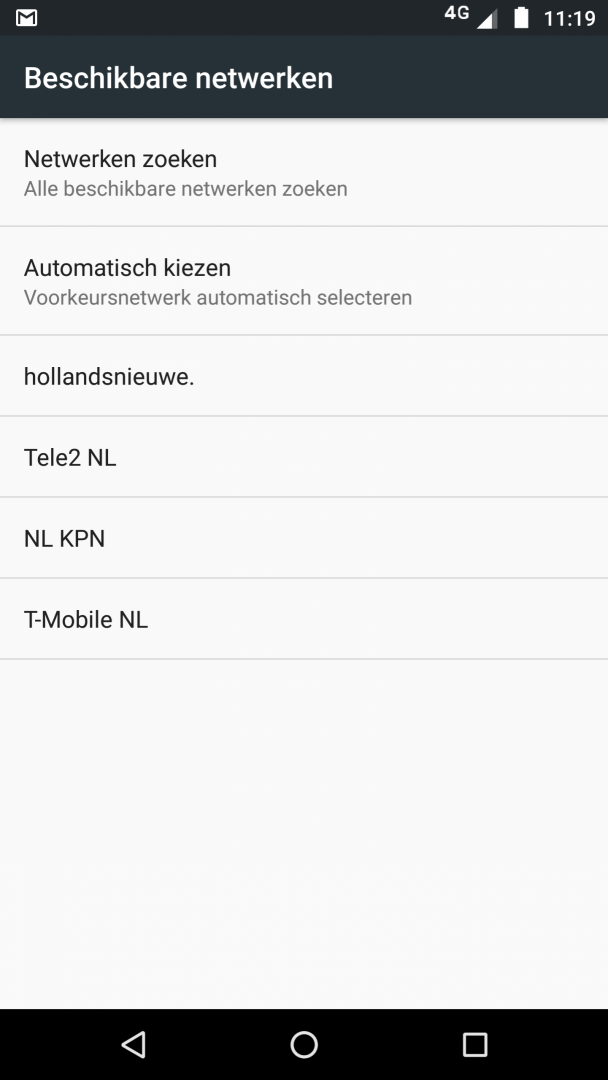Connect to the NL KPN network

click(x=304, y=538)
